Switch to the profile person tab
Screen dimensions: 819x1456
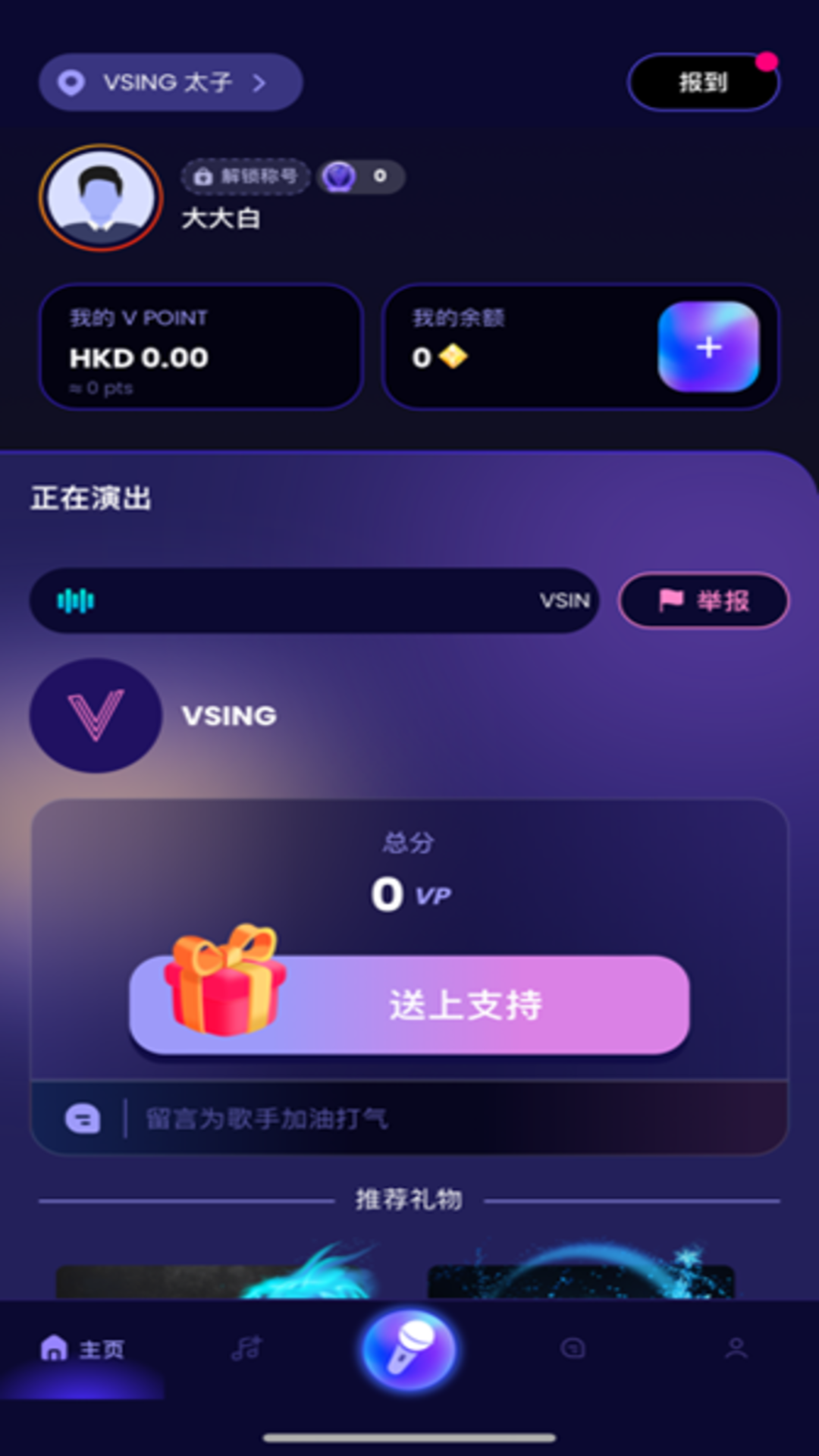[736, 1348]
